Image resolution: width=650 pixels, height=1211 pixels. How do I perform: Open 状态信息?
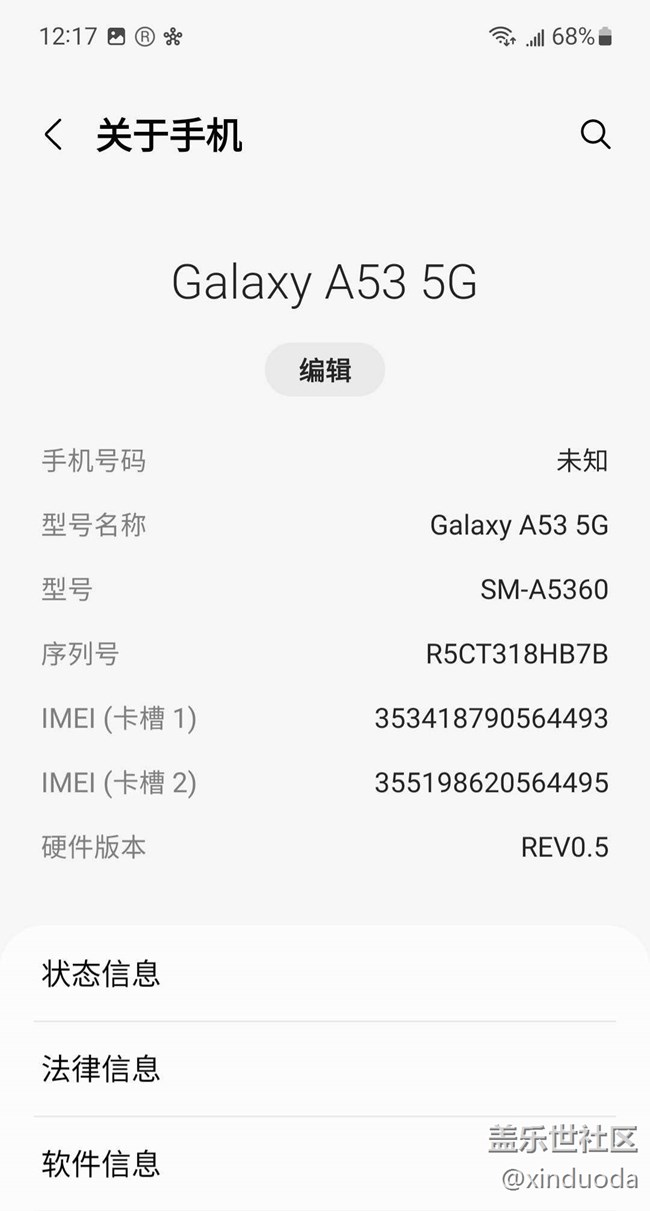(325, 973)
